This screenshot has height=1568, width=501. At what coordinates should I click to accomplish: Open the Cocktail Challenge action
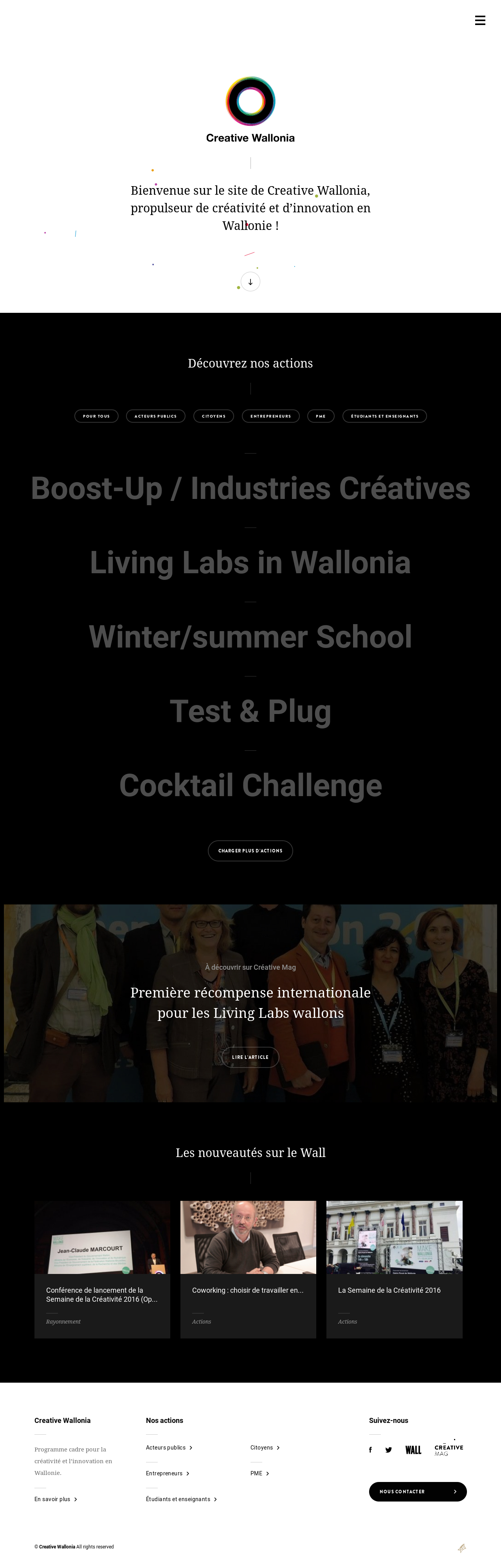(x=250, y=786)
